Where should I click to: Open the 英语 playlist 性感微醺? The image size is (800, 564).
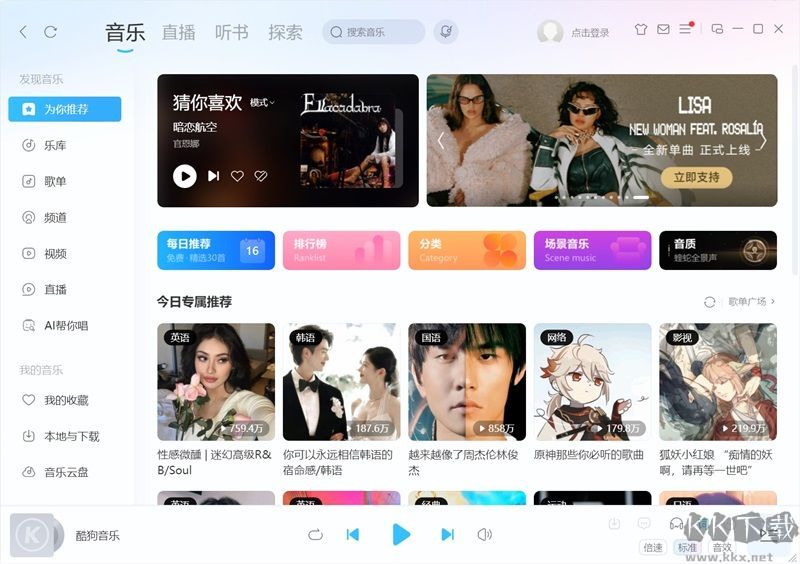tap(216, 382)
